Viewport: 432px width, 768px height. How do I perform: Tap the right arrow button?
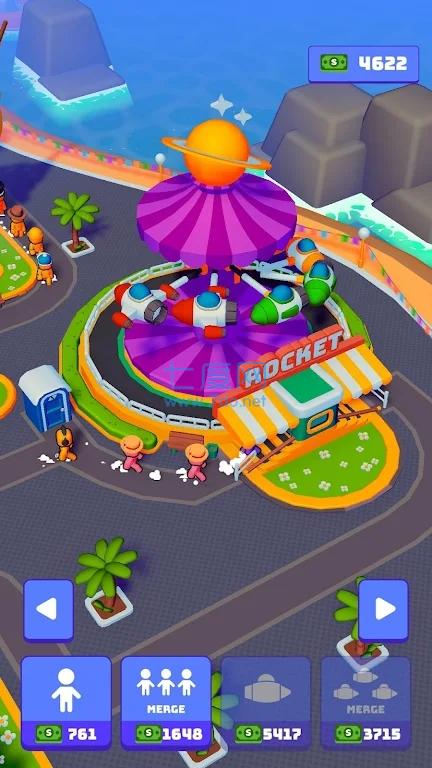point(384,610)
